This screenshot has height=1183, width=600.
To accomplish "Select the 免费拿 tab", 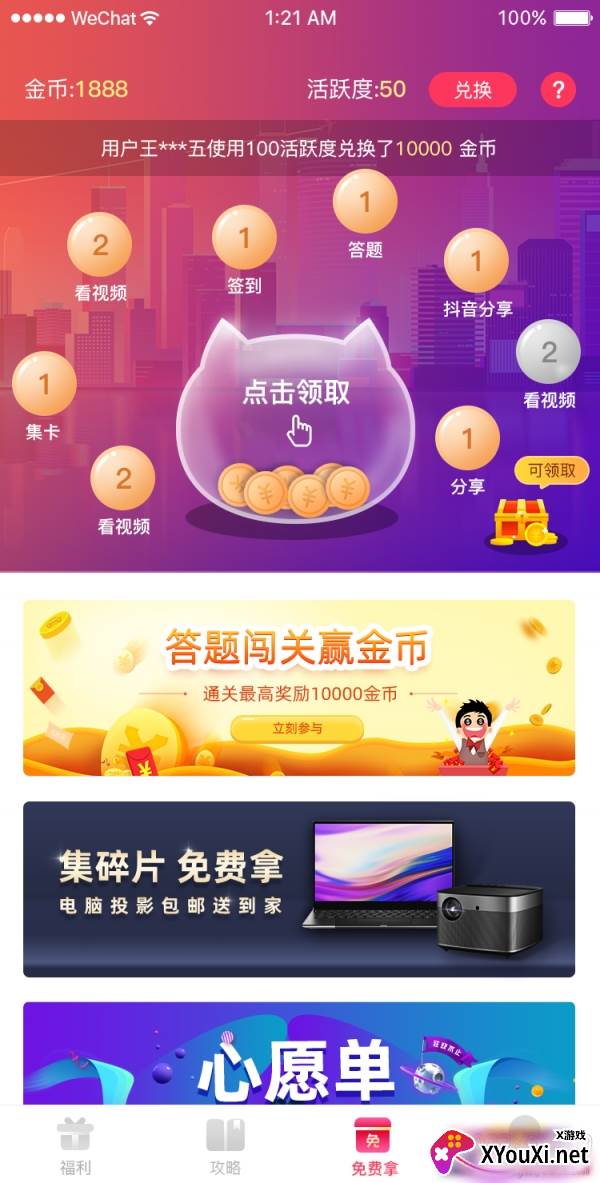I will coord(374,1146).
